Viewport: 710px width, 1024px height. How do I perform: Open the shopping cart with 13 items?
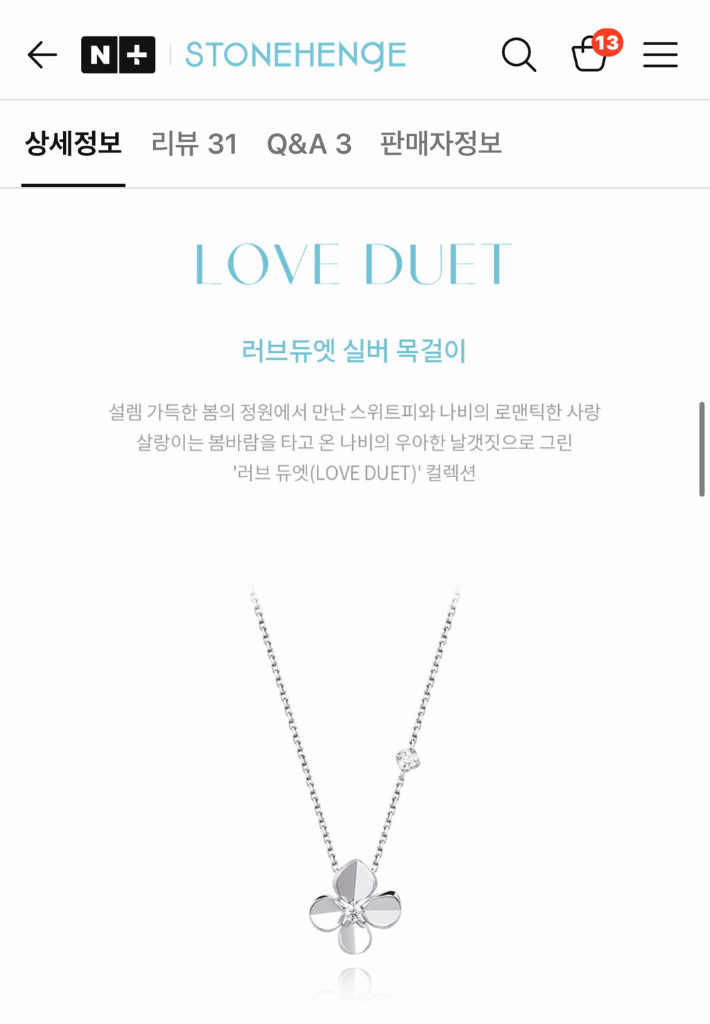(591, 54)
